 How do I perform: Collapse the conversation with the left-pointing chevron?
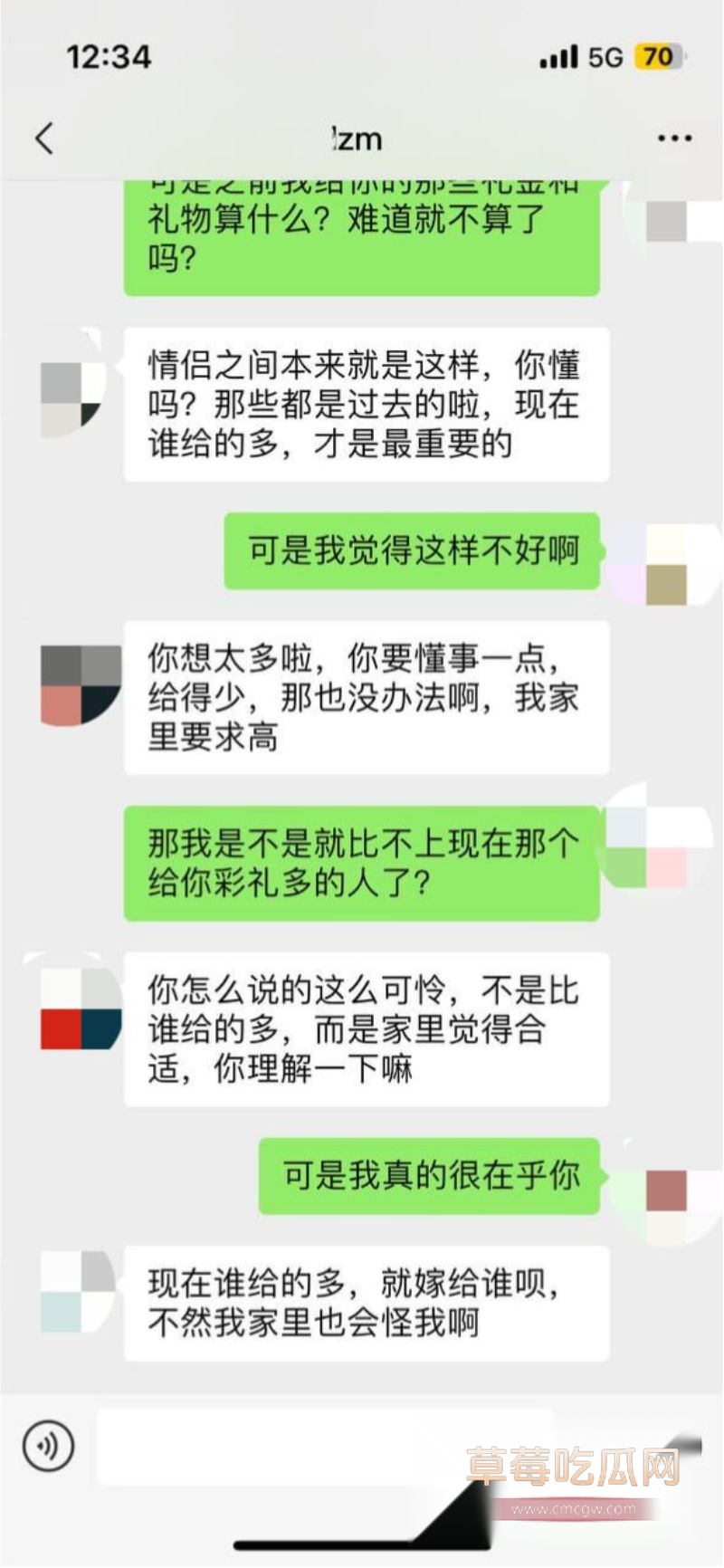[x=43, y=138]
